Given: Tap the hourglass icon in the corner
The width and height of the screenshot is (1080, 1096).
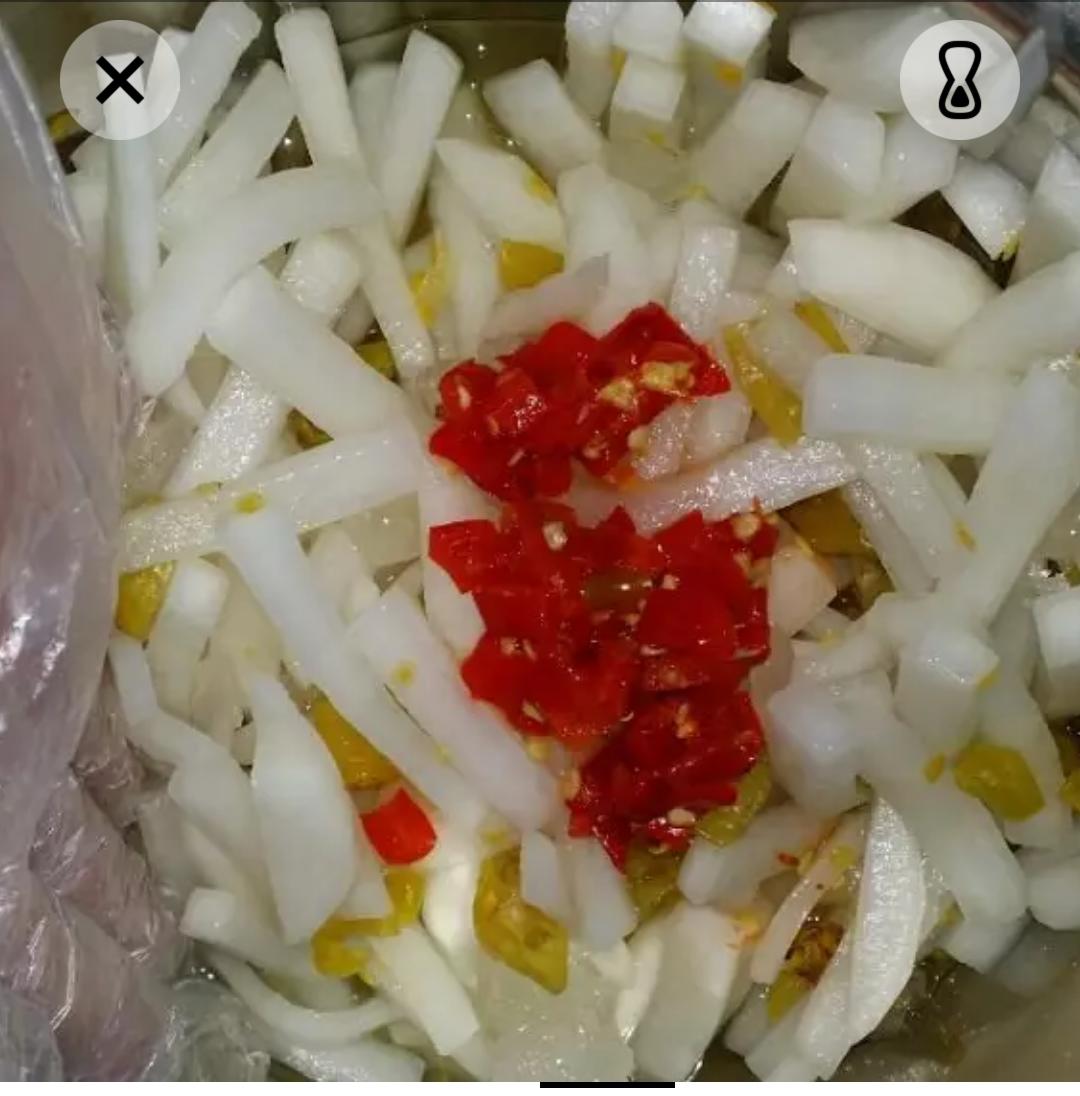Looking at the screenshot, I should tap(959, 80).
